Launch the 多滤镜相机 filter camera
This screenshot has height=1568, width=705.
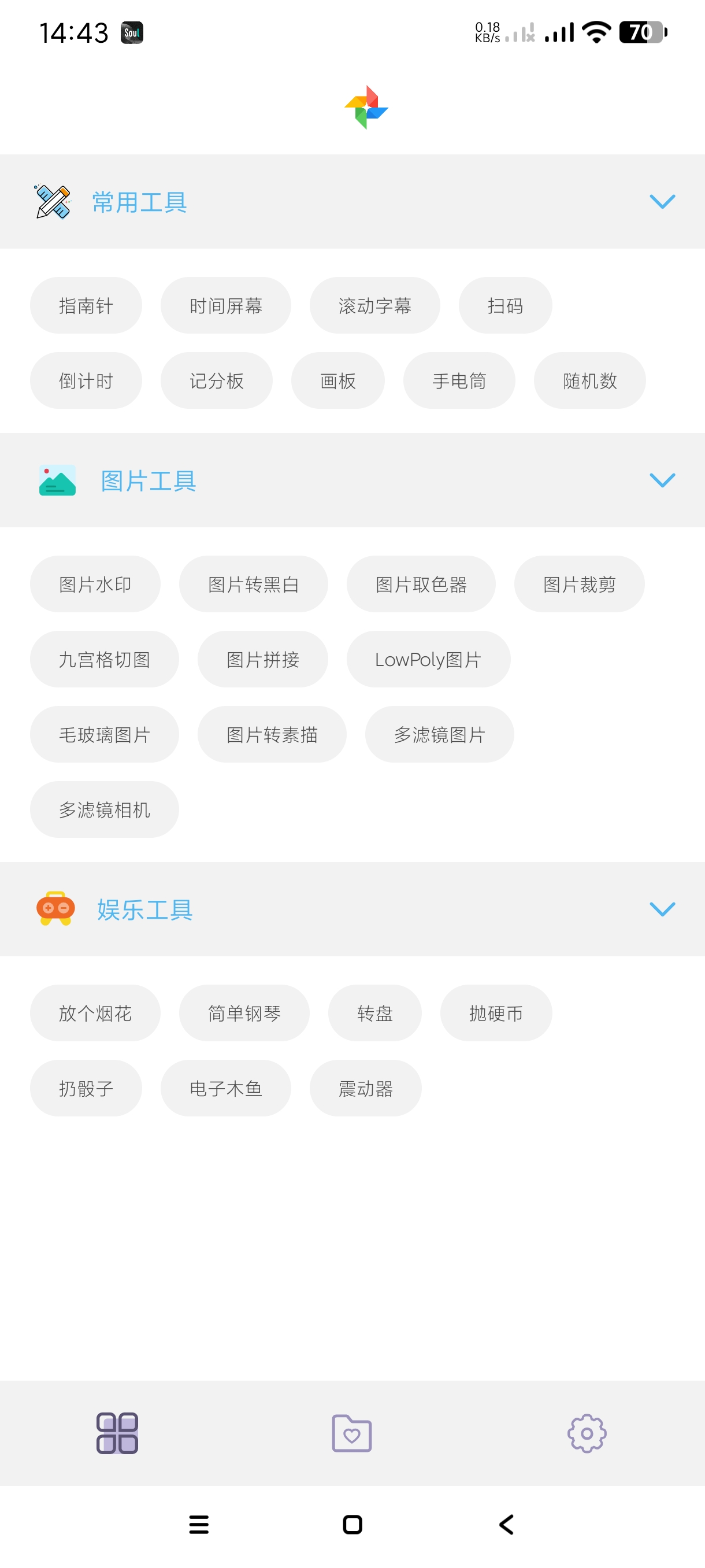pyautogui.click(x=104, y=809)
